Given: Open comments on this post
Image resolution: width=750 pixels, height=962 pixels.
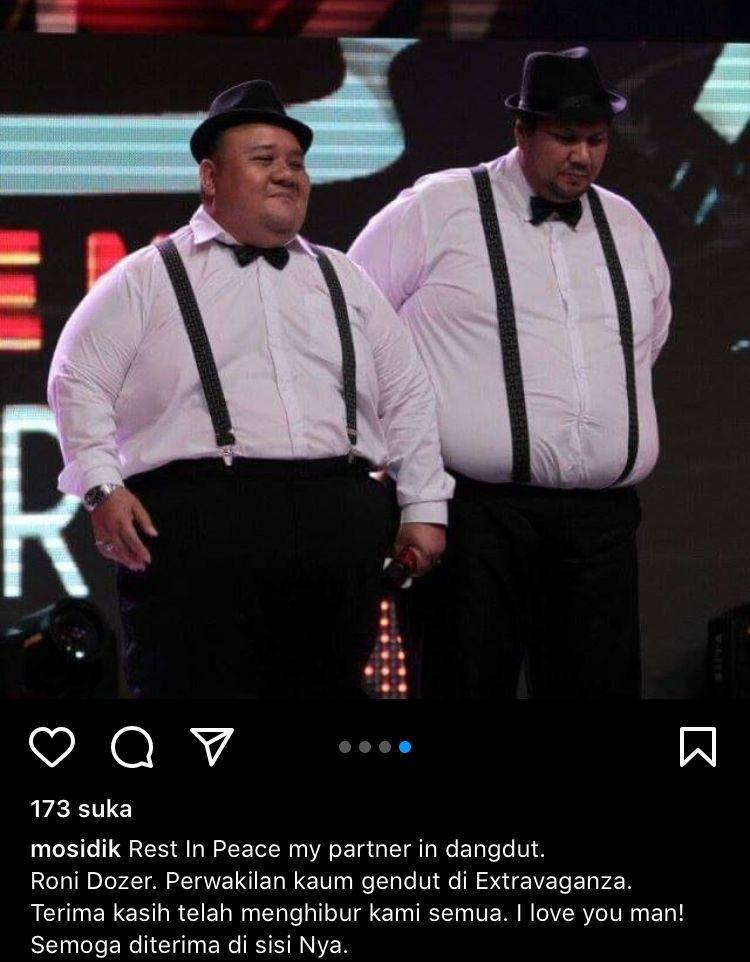Looking at the screenshot, I should (132, 746).
